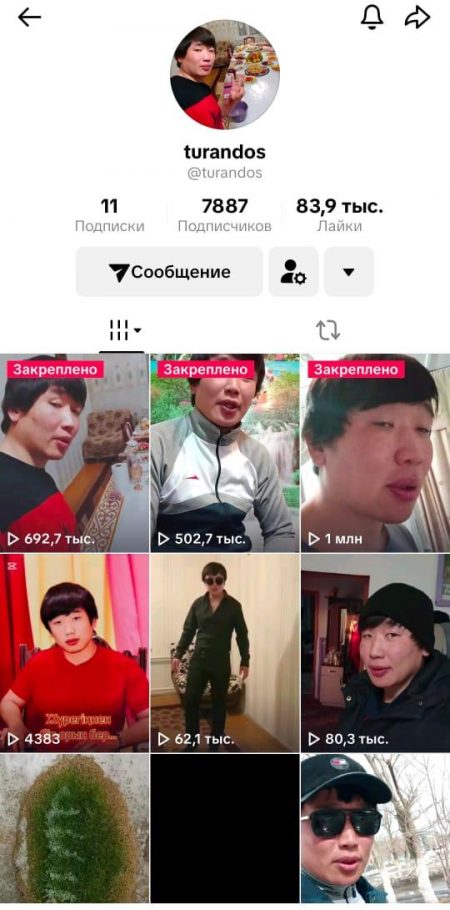Viewport: 450px width, 910px height.
Task: Open the notifications bell for turandos
Action: tap(372, 17)
